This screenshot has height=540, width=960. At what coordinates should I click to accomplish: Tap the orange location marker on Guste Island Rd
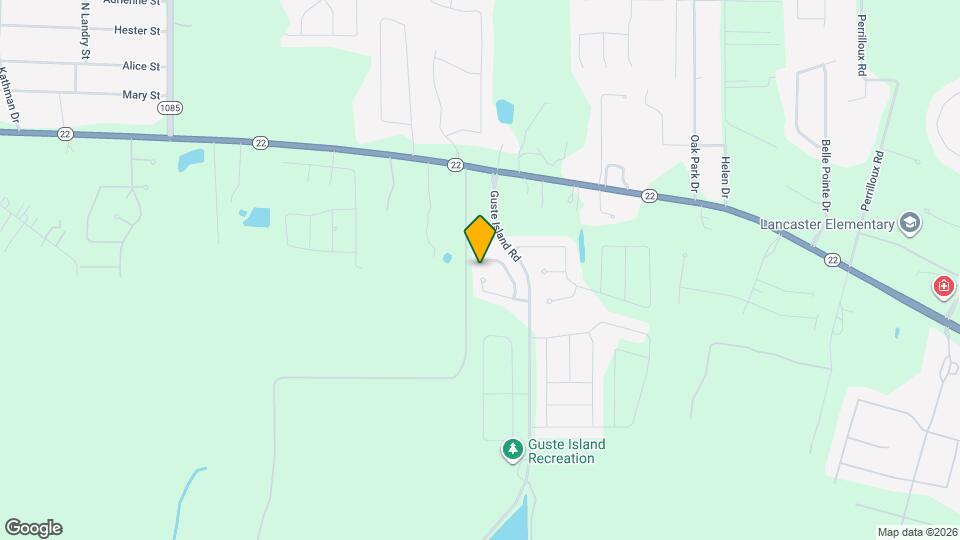pyautogui.click(x=480, y=239)
